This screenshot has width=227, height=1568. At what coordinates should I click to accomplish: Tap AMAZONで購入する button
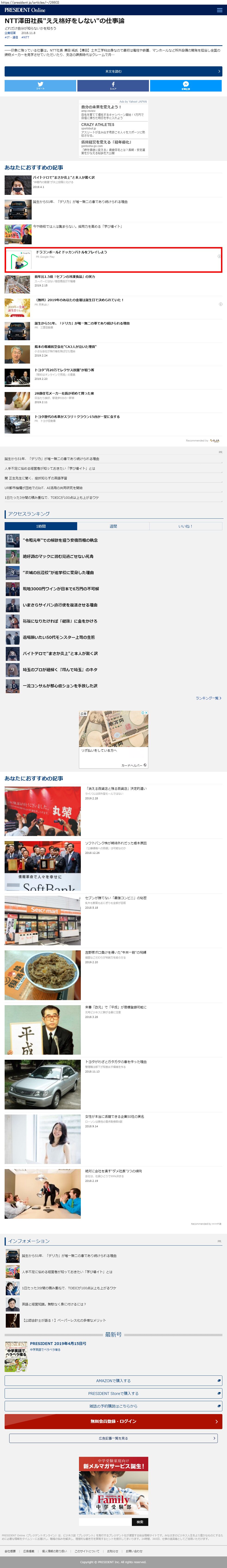click(113, 1381)
